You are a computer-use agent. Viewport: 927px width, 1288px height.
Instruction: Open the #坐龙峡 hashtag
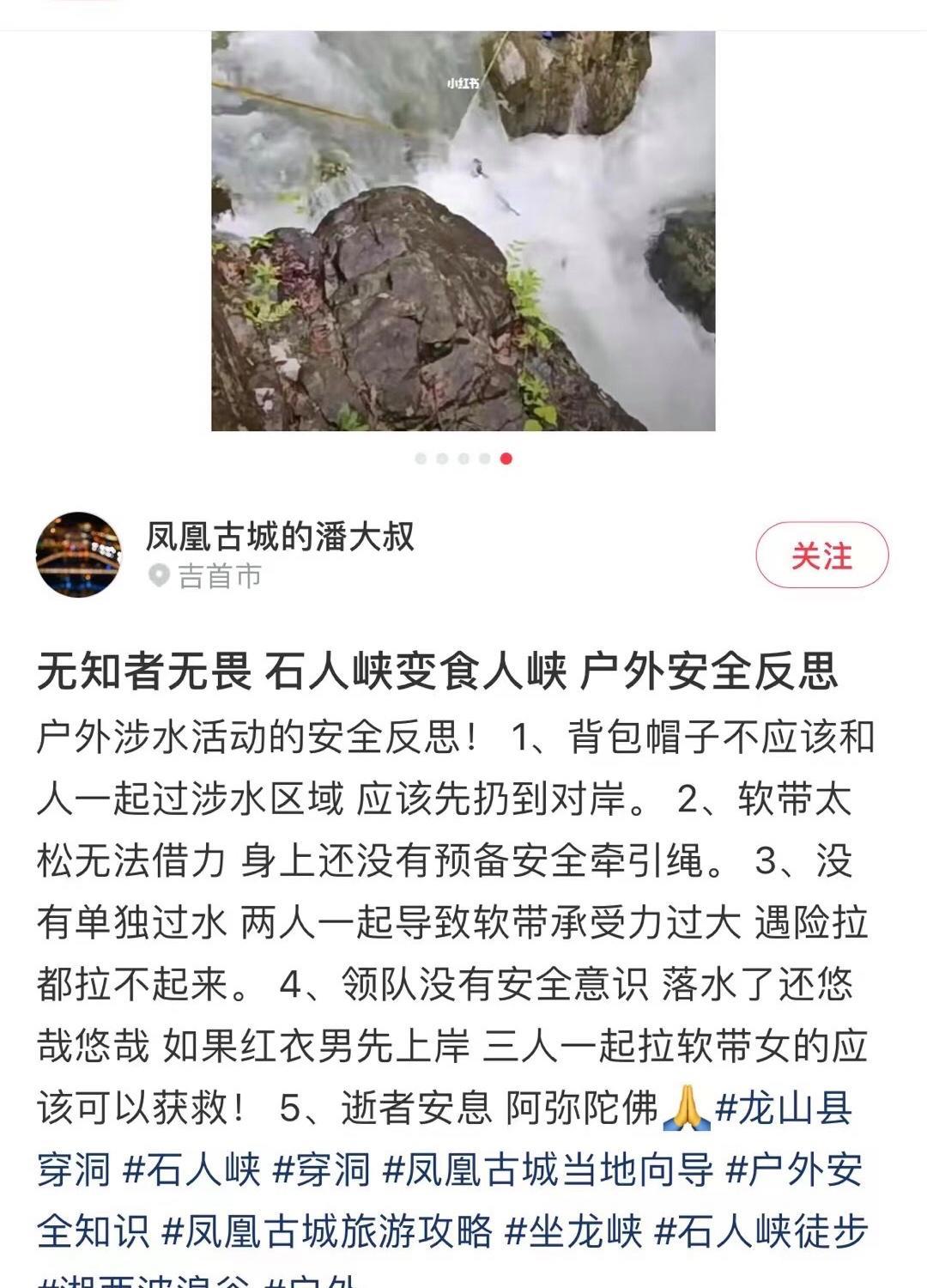pos(573,1231)
